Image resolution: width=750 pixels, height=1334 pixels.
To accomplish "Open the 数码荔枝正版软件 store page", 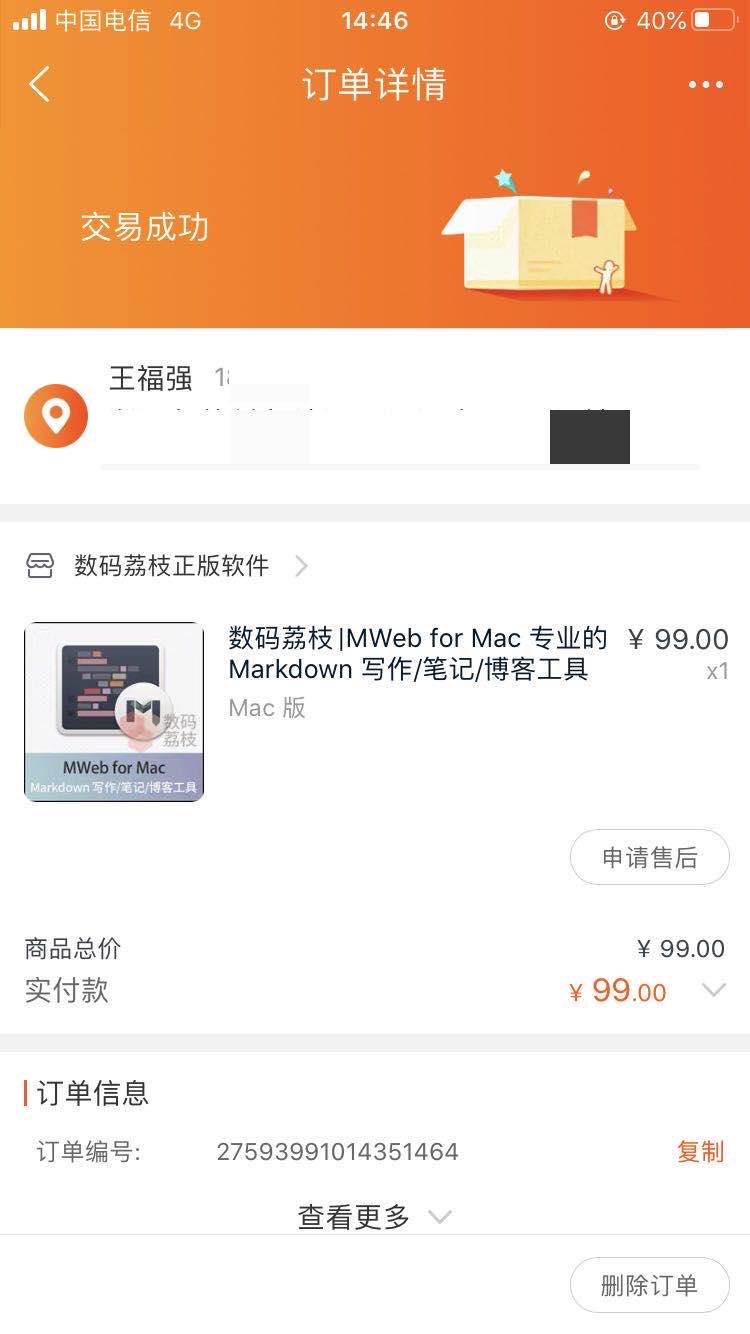I will (x=167, y=566).
